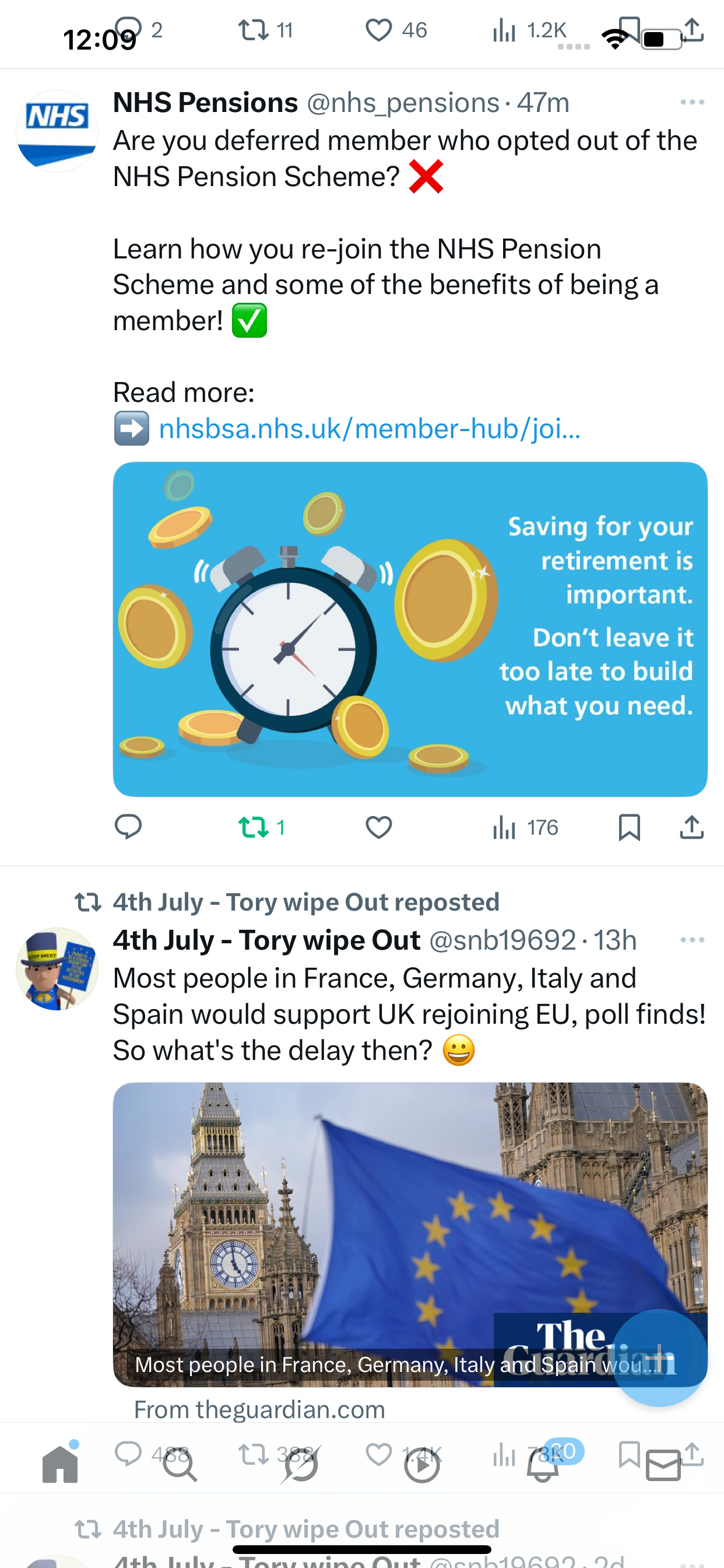The height and width of the screenshot is (1568, 724).
Task: View analytics for NHS Pensions post
Action: pos(525,827)
